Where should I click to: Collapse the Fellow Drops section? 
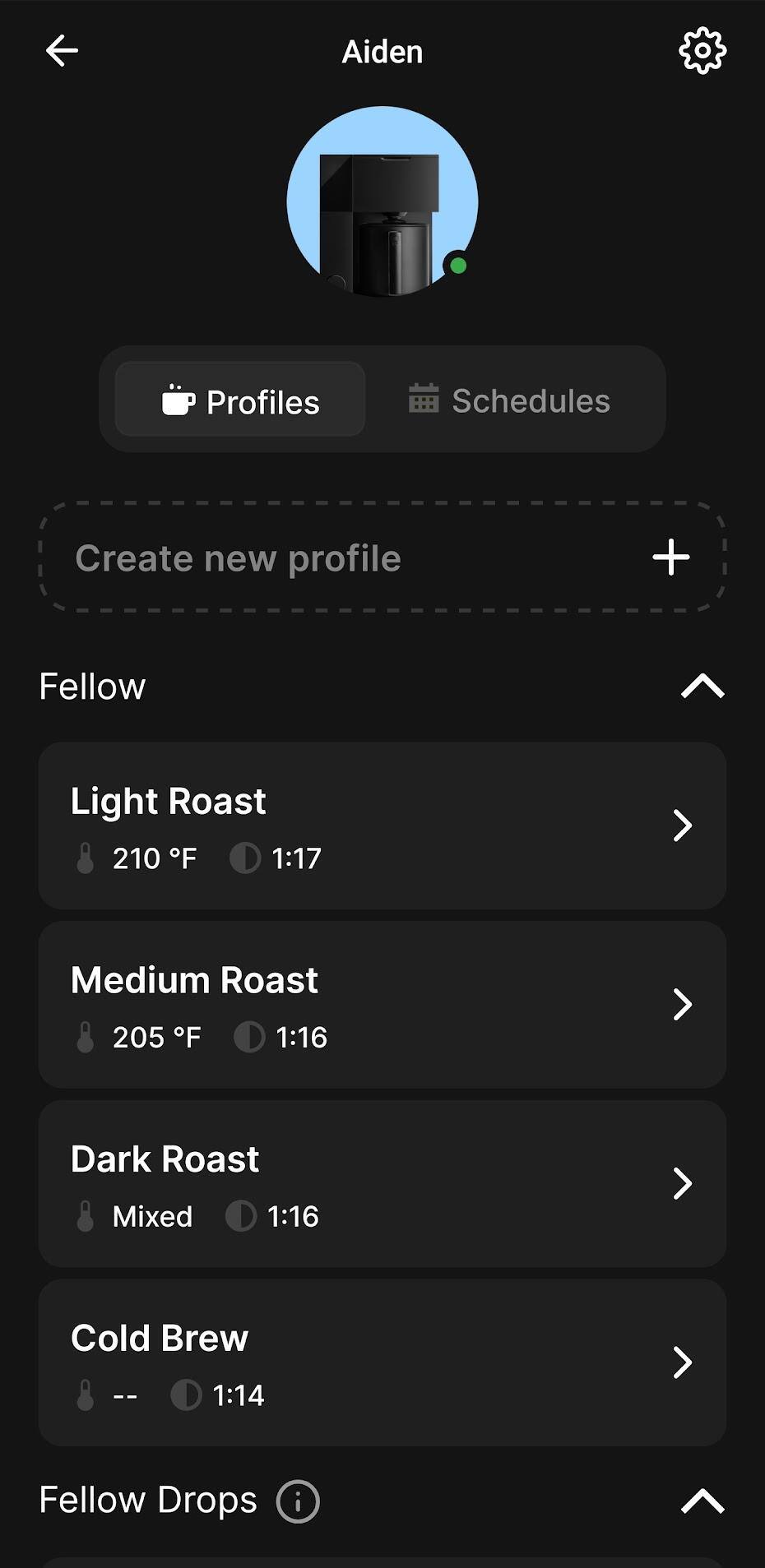pos(702,1501)
